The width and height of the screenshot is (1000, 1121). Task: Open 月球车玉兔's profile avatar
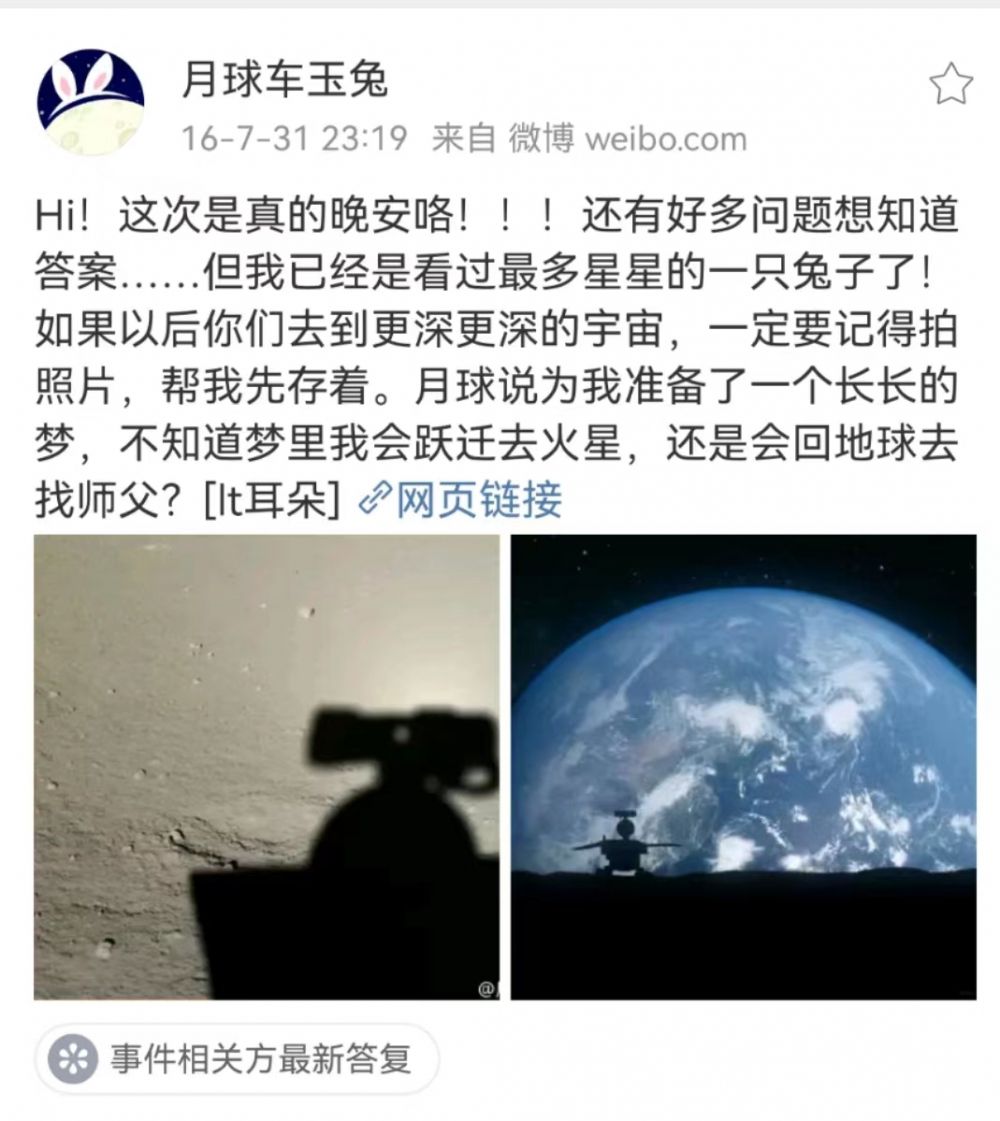click(x=90, y=103)
